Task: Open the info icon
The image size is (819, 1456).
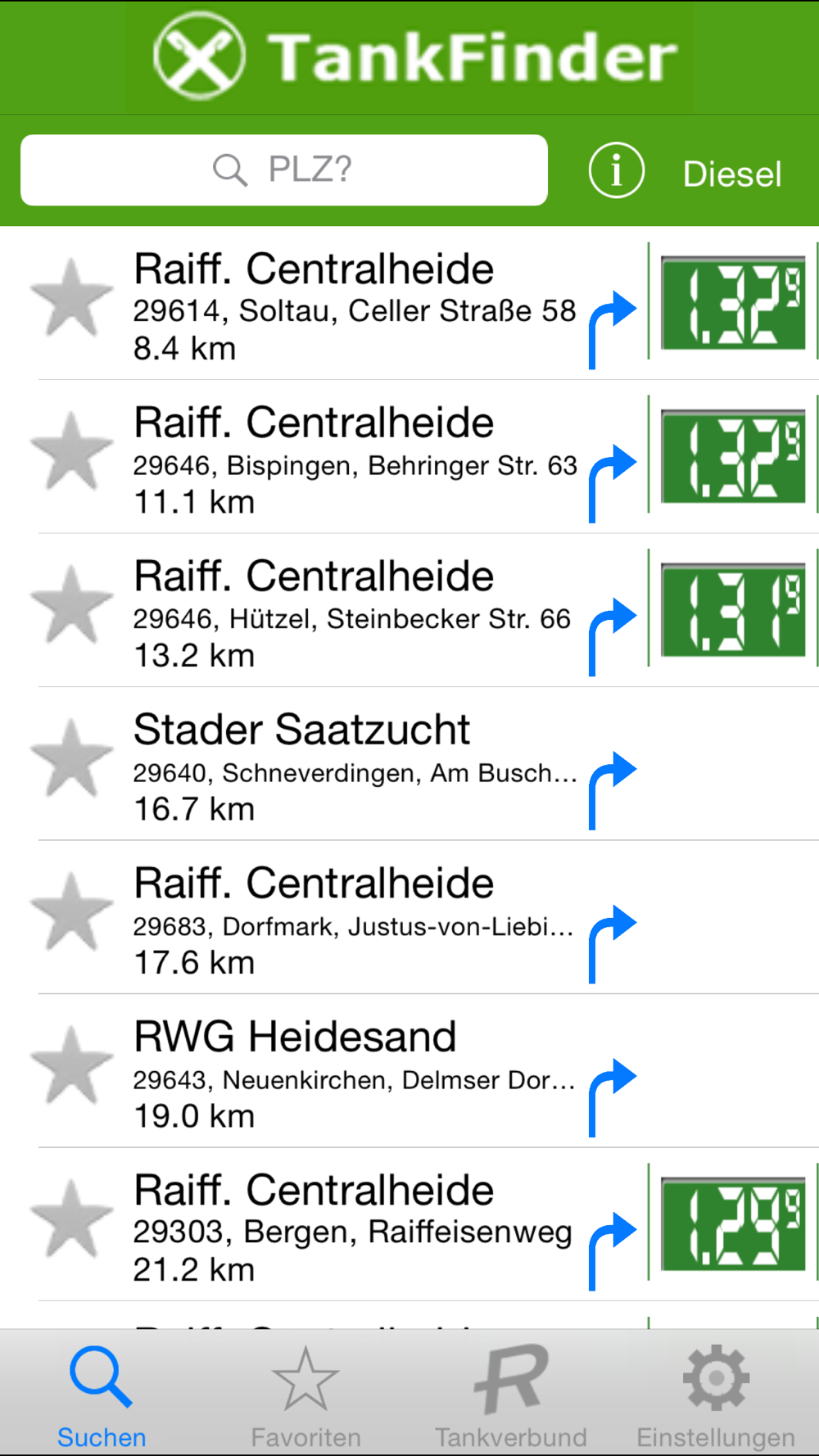Action: tap(616, 170)
